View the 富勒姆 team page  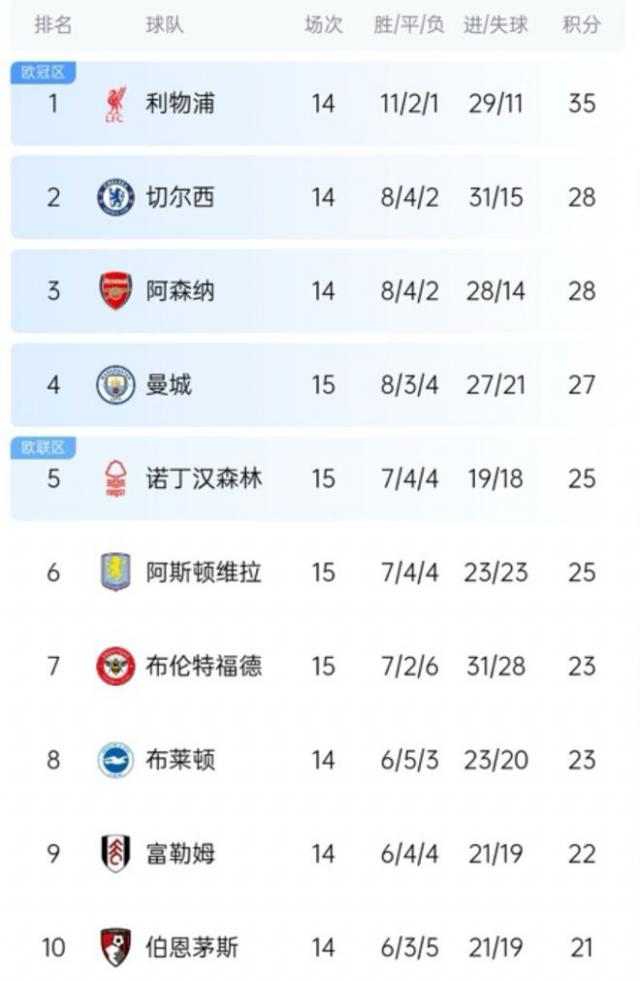318,854
